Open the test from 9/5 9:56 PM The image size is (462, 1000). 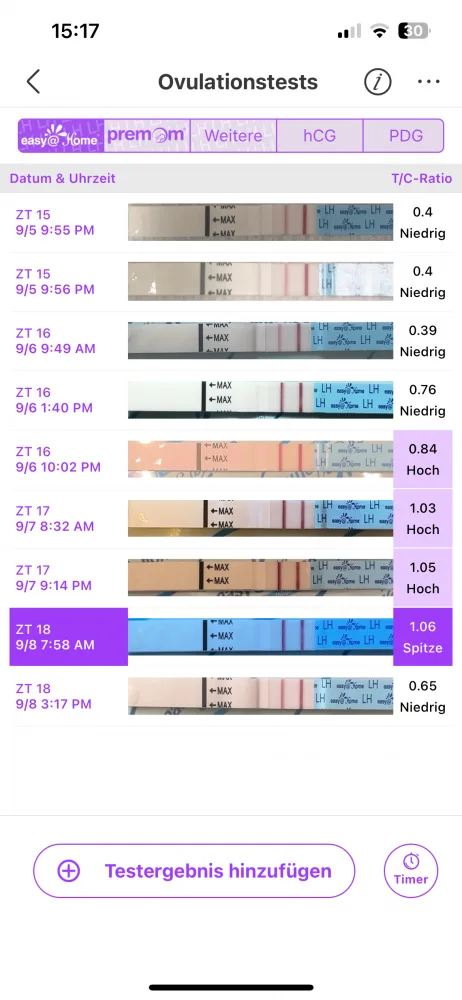[x=231, y=281]
